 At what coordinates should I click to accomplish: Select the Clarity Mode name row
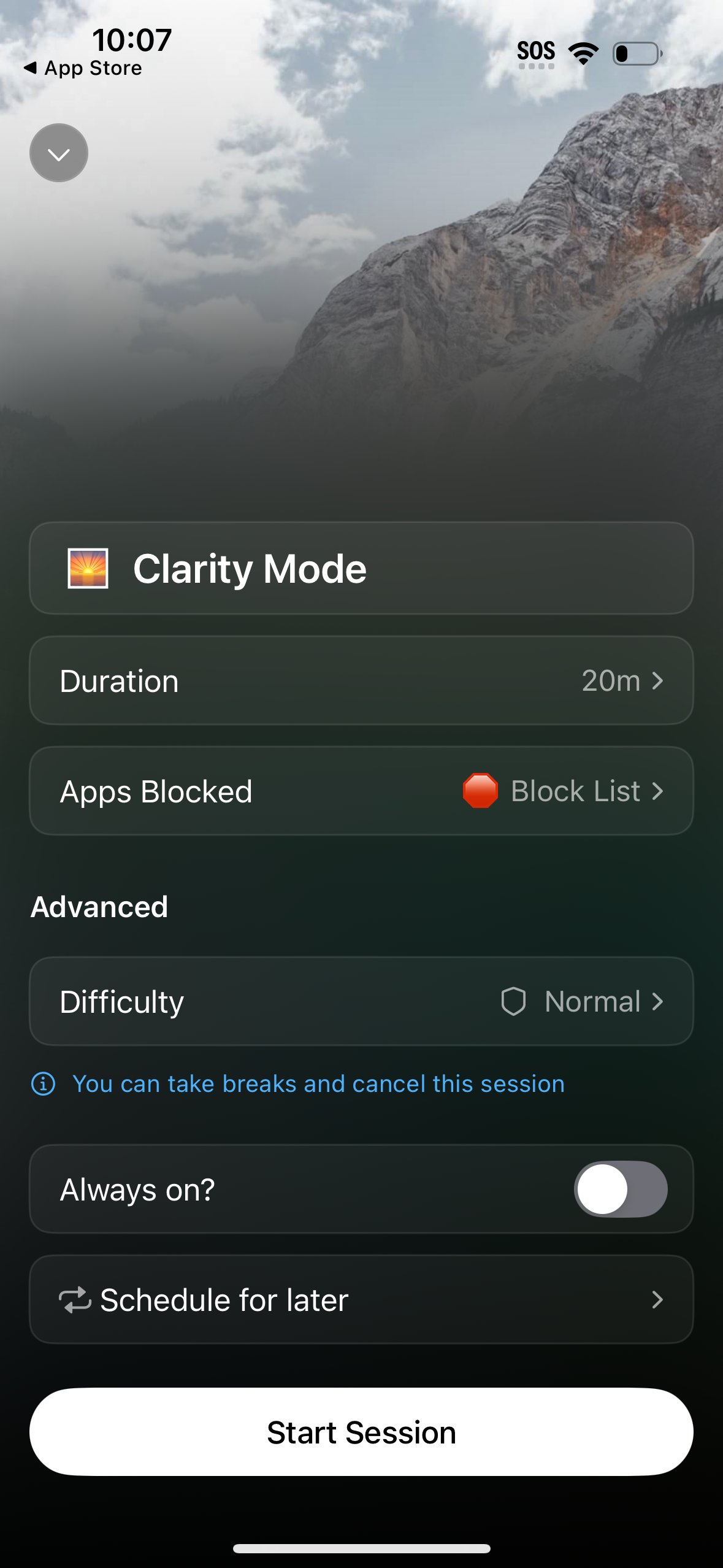tap(361, 568)
